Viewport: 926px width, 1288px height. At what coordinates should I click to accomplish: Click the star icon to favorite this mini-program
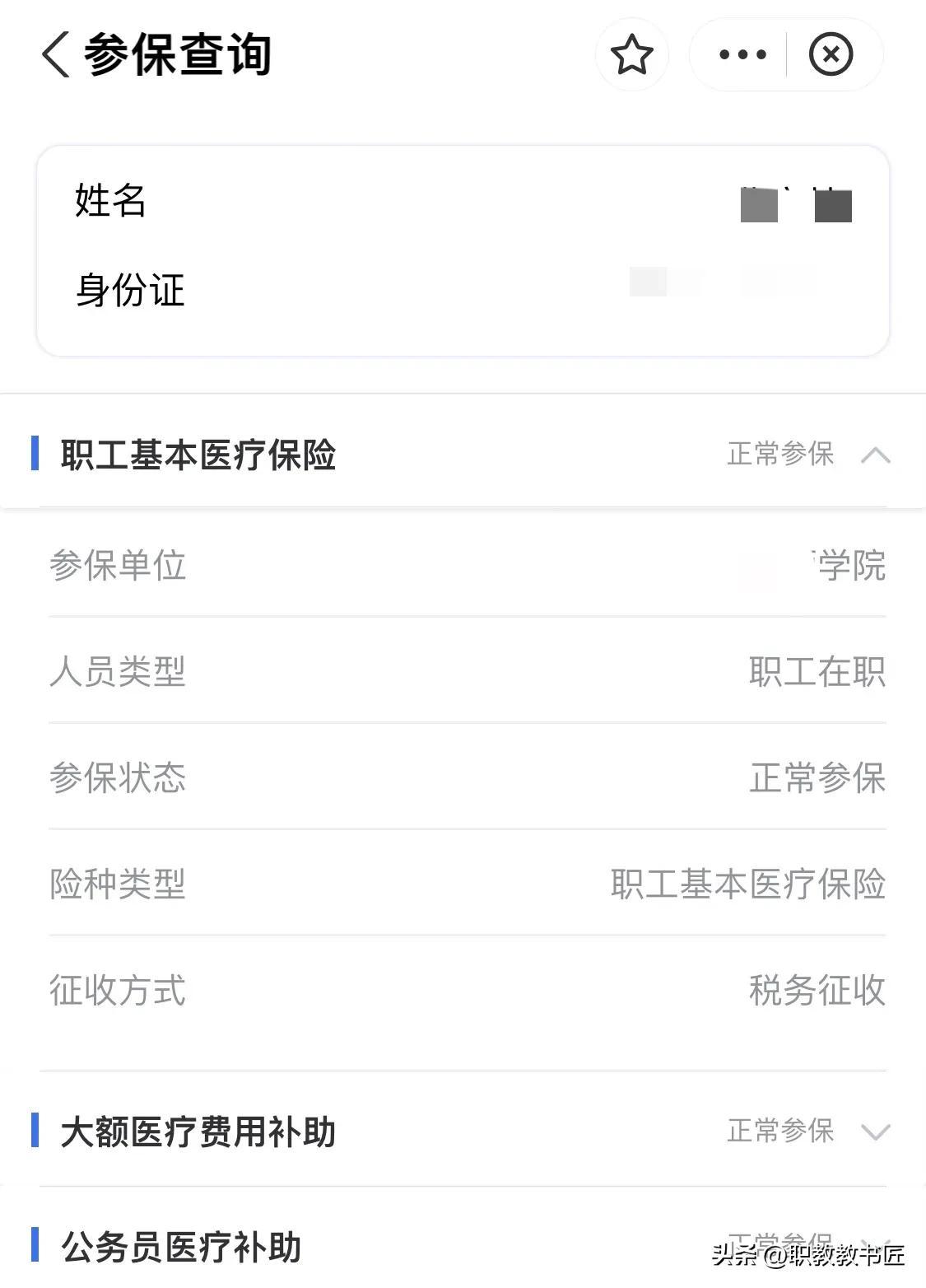pos(631,54)
